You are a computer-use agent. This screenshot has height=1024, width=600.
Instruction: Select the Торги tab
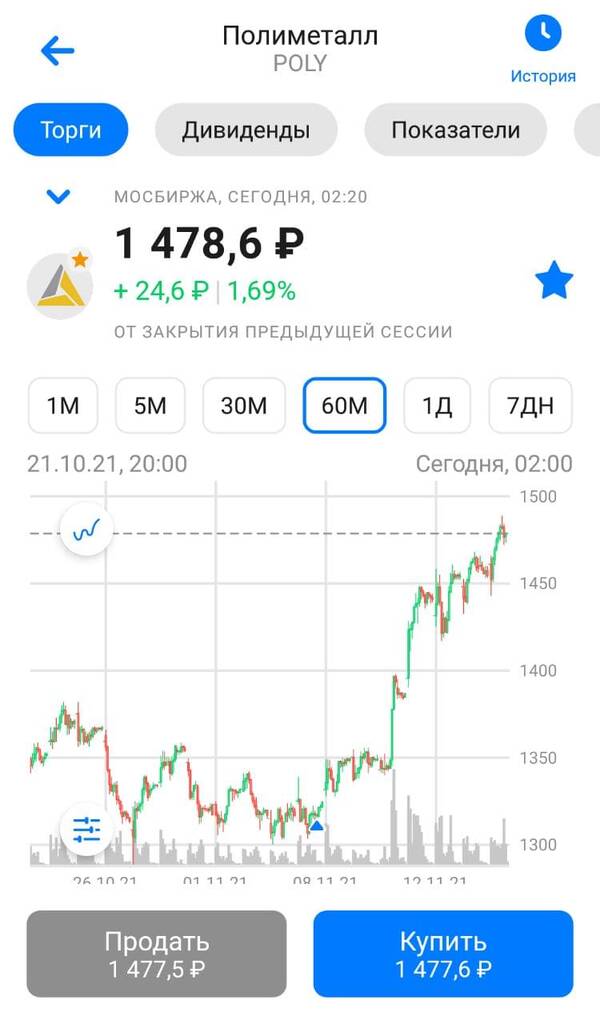point(71,130)
